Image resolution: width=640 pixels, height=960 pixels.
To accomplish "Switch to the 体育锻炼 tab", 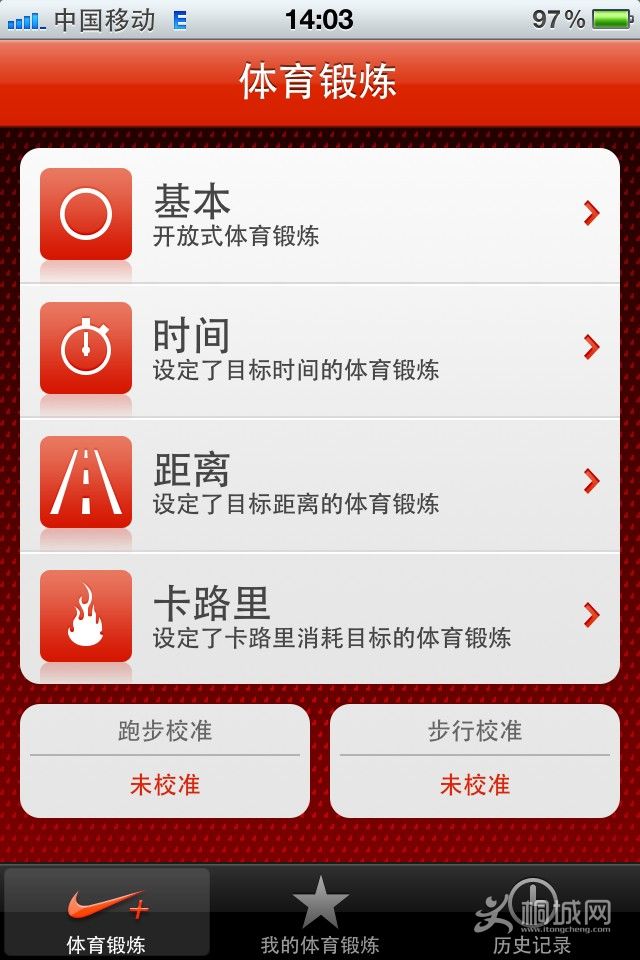I will point(107,914).
